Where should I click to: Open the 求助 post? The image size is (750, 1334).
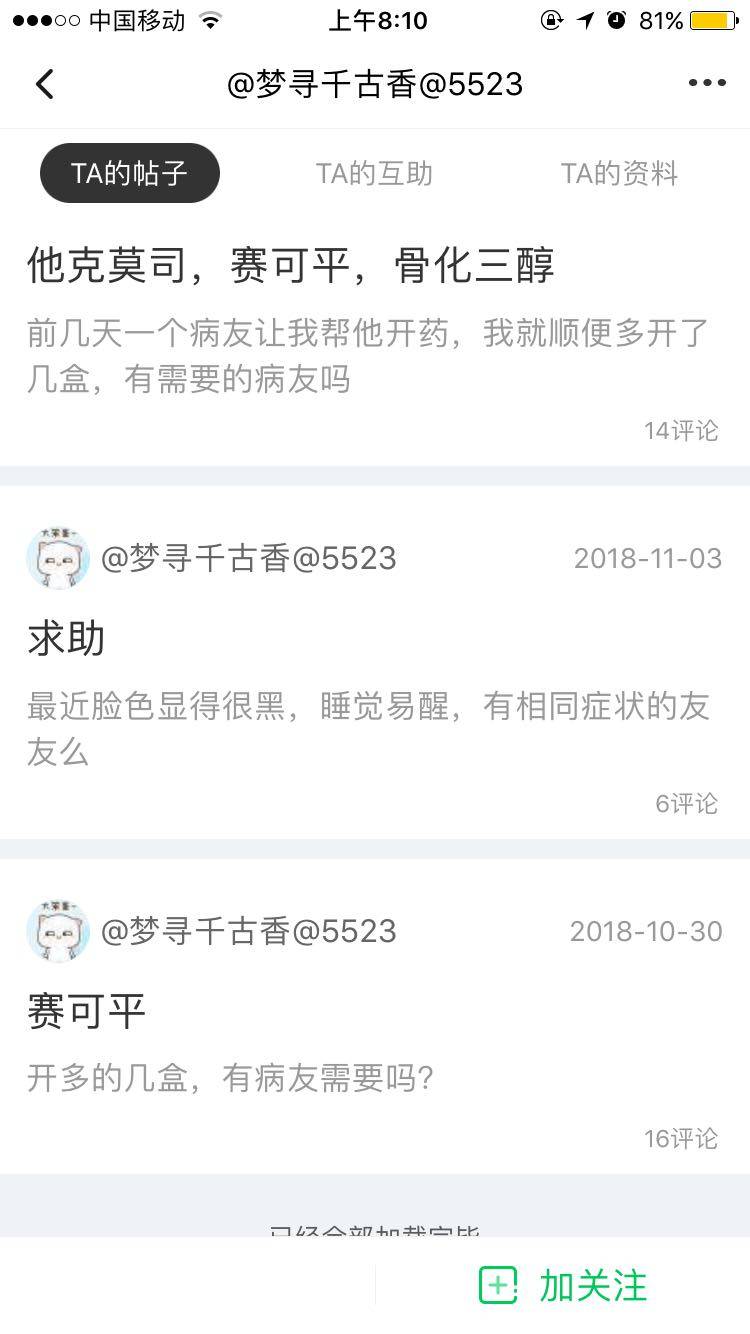tap(66, 639)
